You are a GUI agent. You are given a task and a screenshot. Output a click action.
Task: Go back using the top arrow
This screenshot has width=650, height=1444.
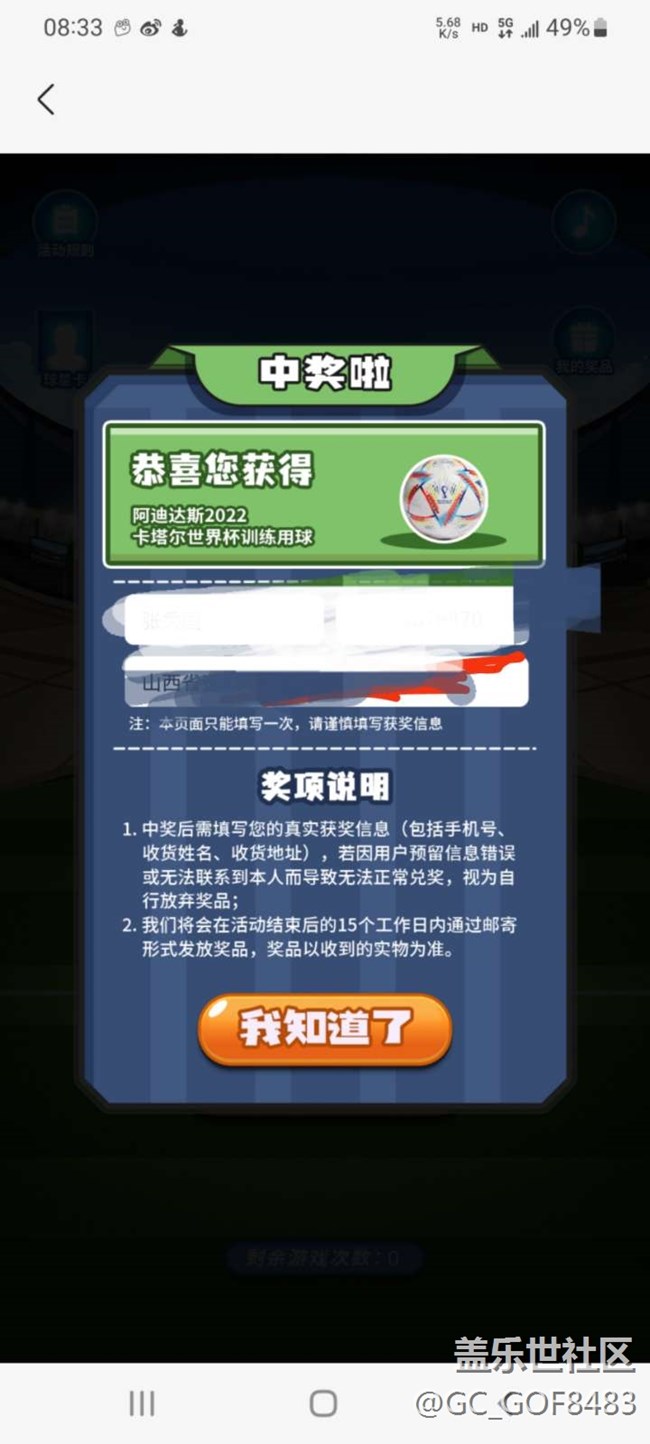click(46, 99)
